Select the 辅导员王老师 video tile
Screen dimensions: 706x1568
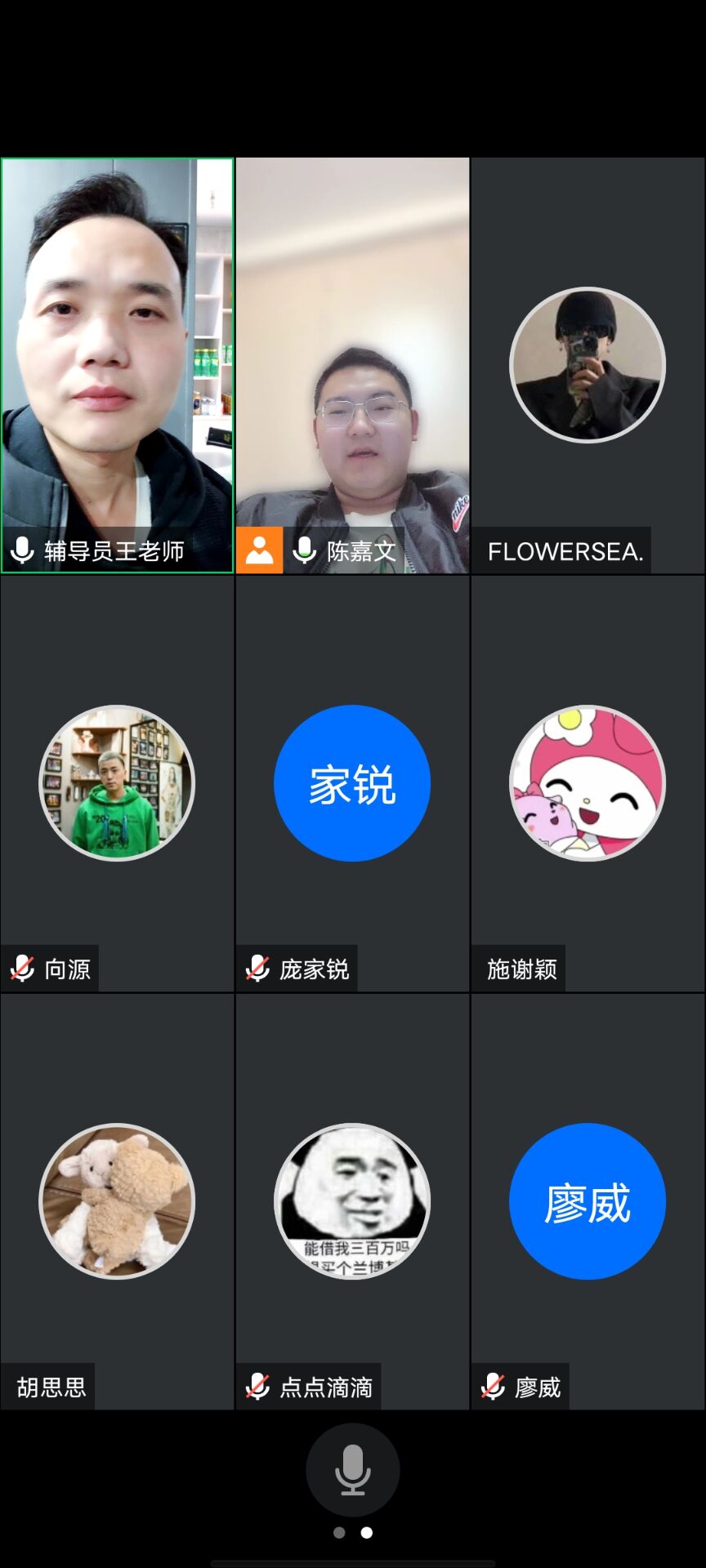pos(117,365)
